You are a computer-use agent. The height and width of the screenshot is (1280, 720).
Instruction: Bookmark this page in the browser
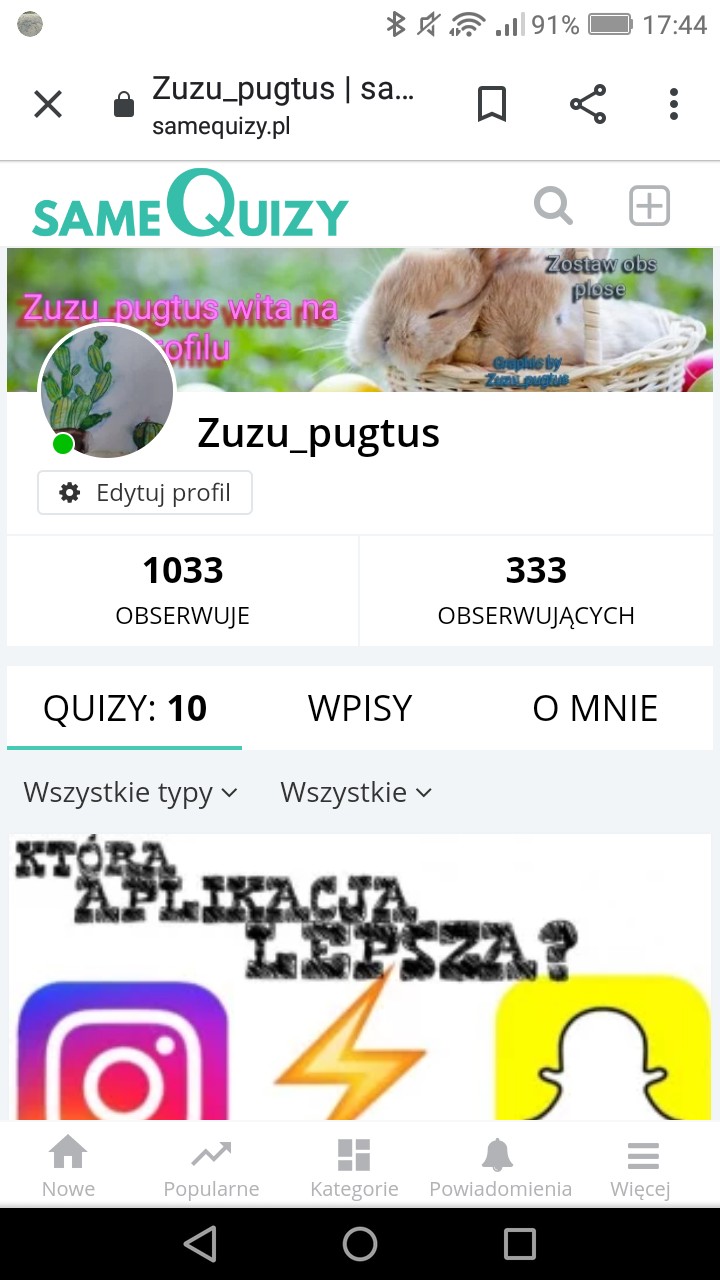[x=491, y=104]
